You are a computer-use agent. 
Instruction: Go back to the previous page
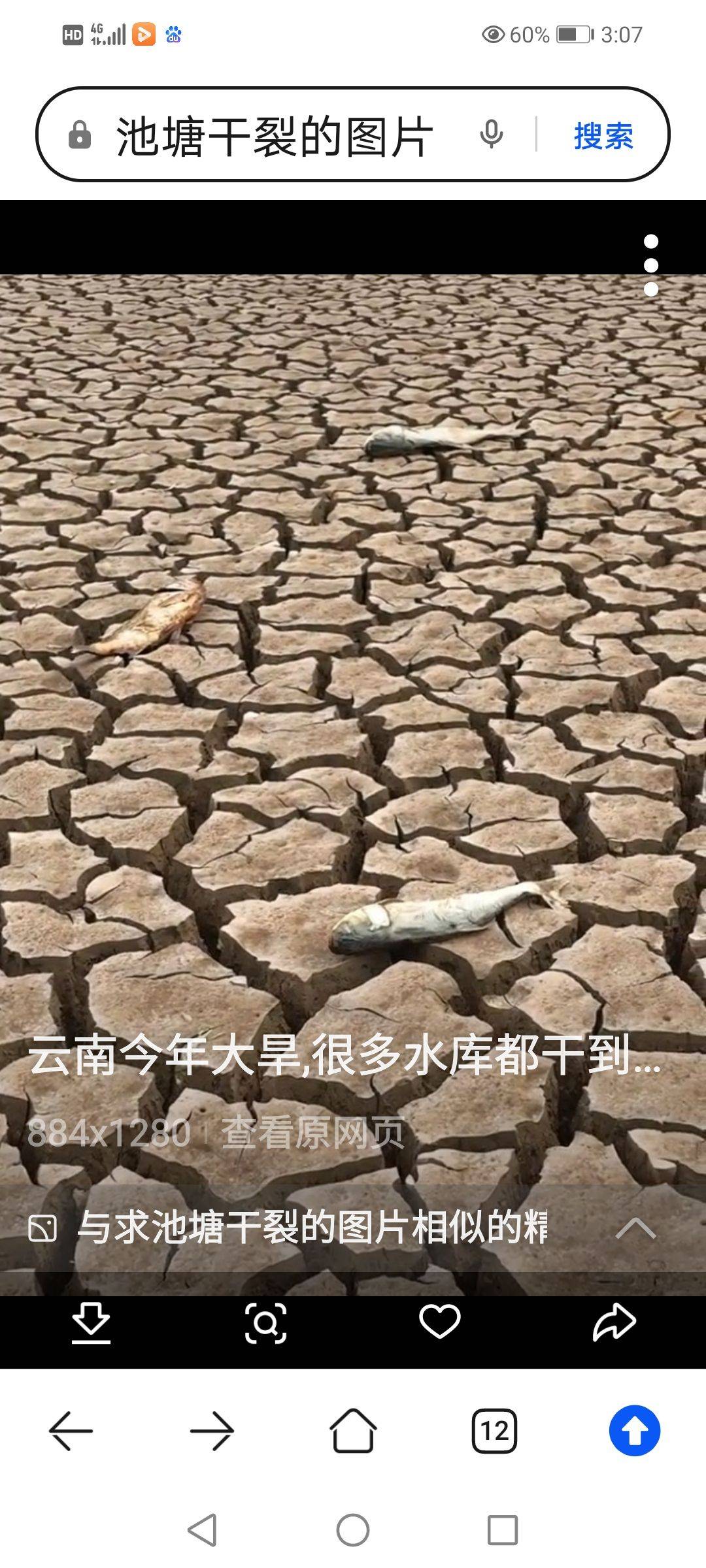71,1431
